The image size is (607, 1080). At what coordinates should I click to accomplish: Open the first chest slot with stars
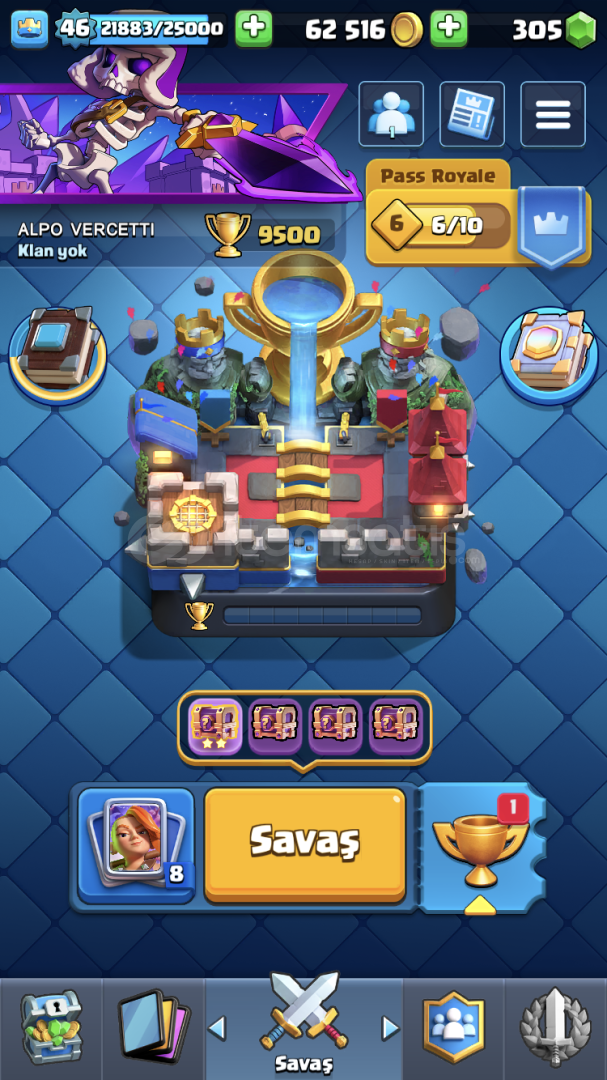[215, 726]
